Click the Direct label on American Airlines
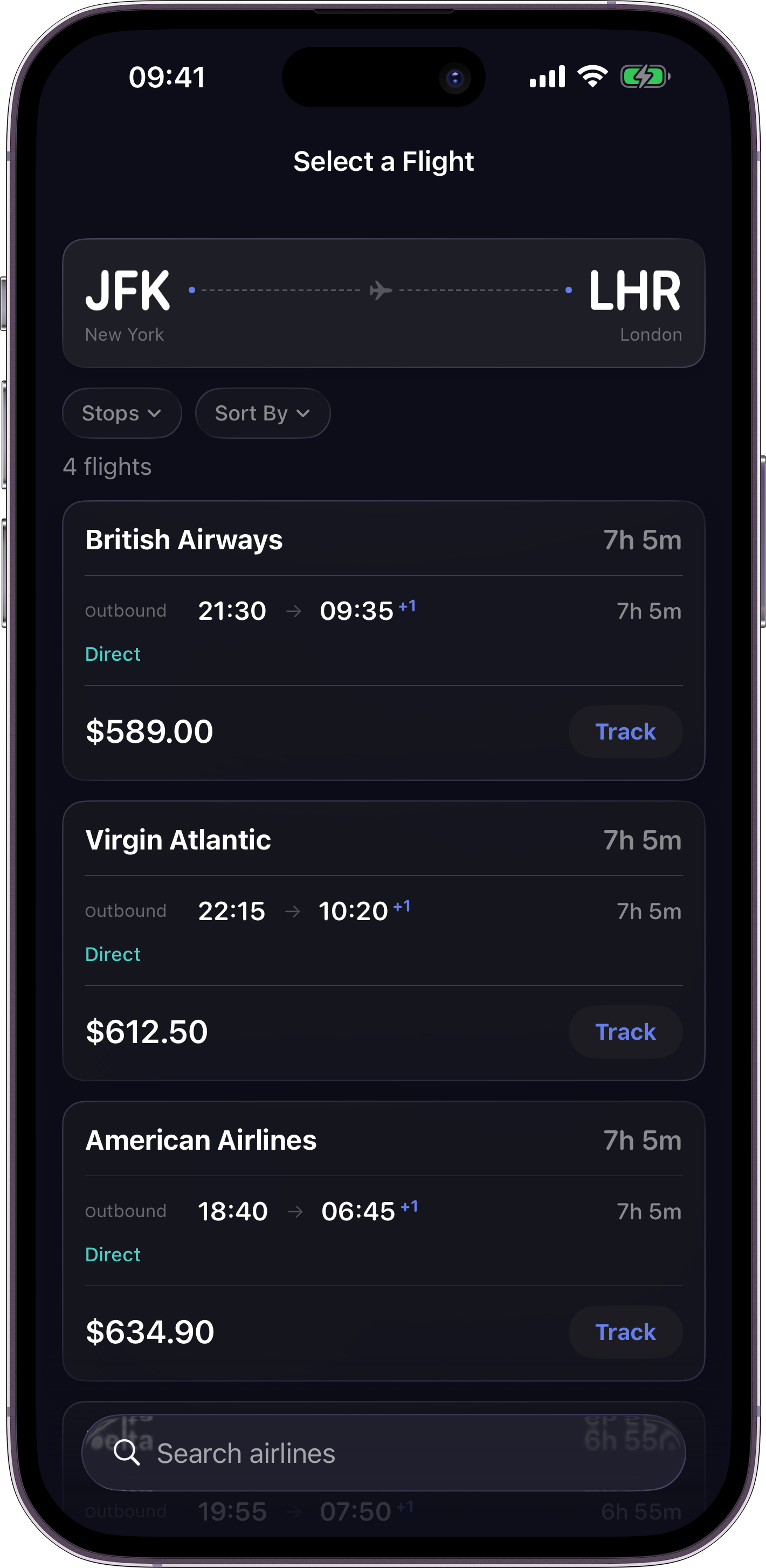 coord(113,1254)
